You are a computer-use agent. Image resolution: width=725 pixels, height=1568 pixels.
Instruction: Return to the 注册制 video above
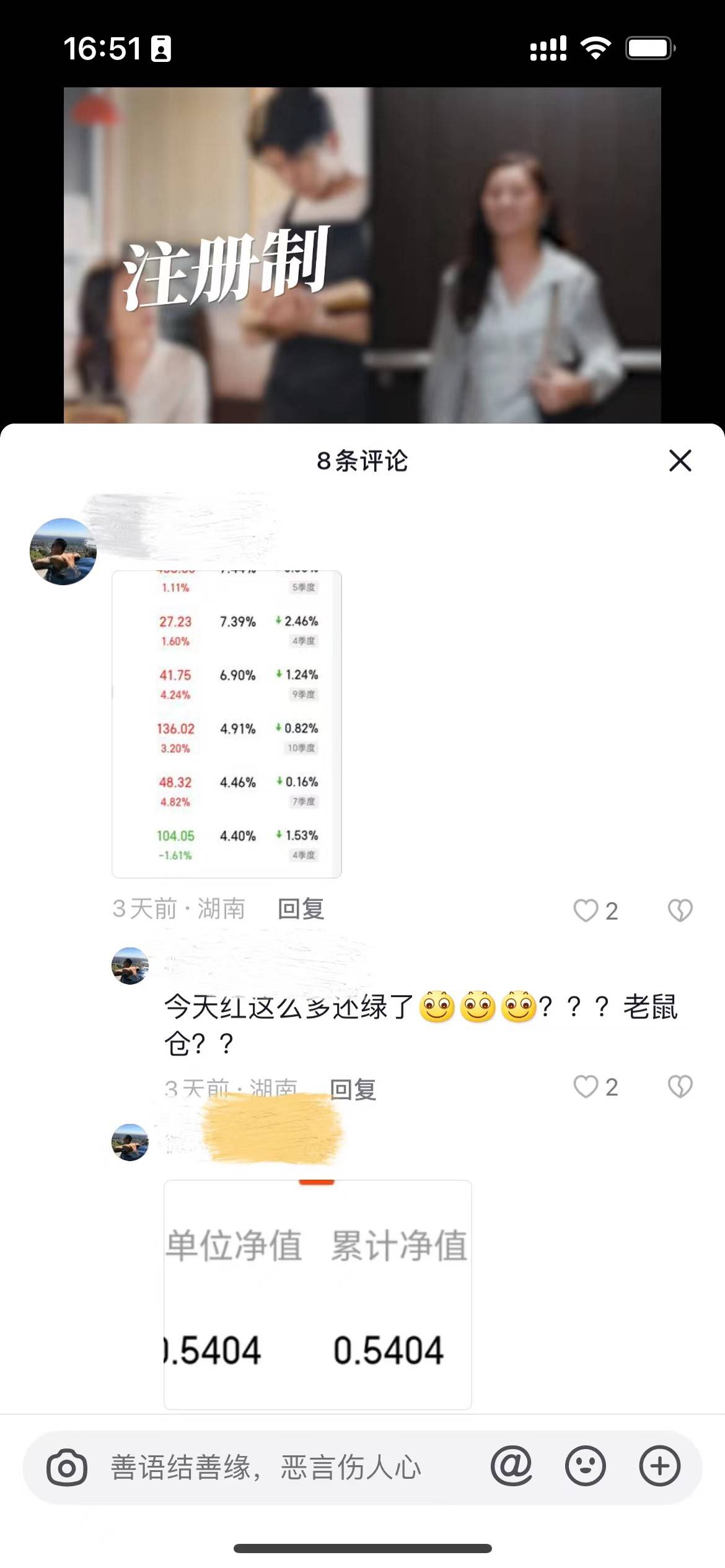[x=362, y=255]
